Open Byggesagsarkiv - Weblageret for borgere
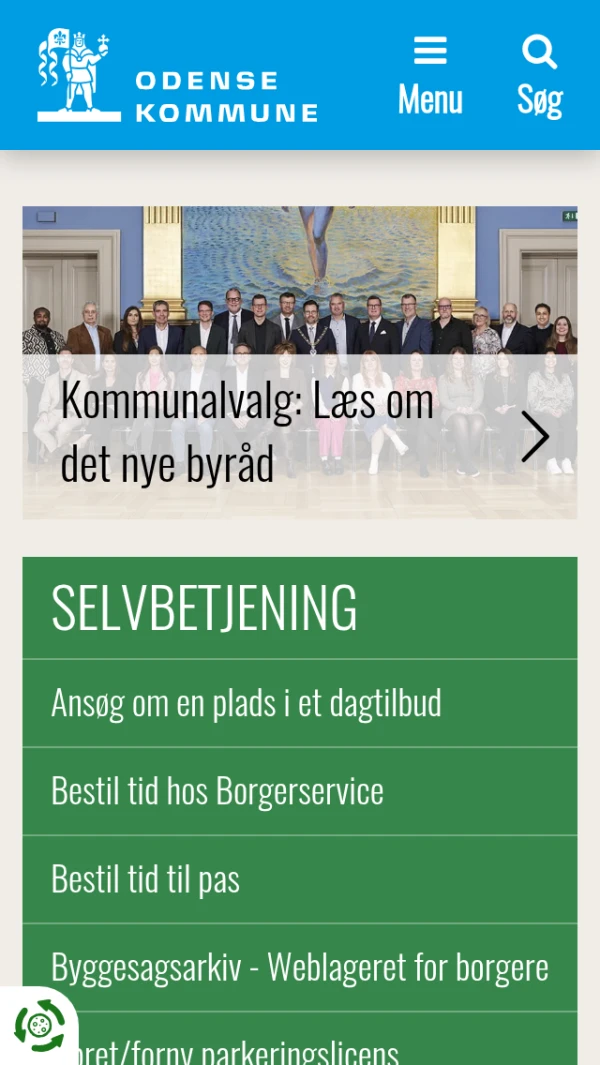 point(299,967)
